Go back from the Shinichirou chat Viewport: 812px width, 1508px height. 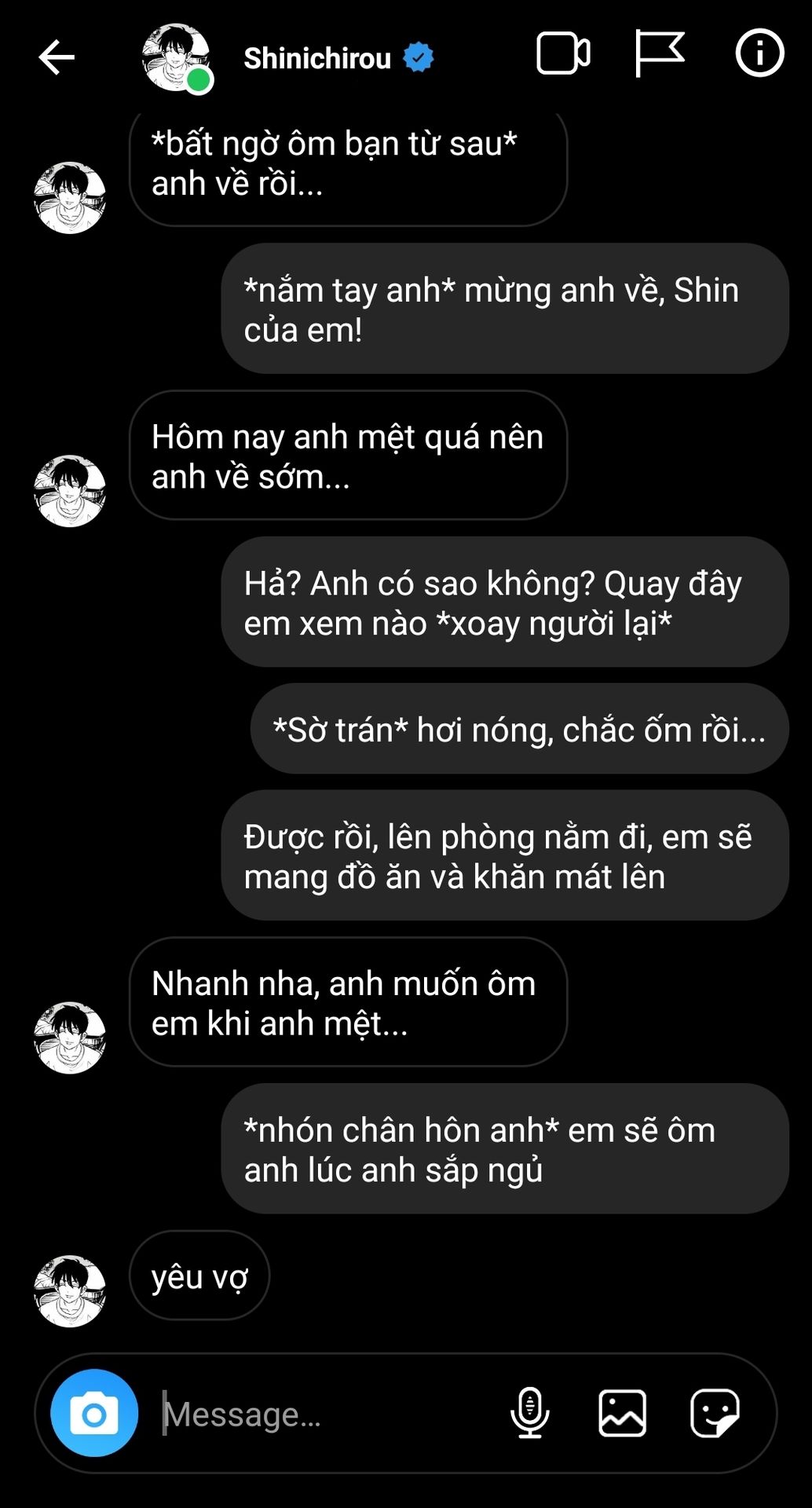[x=57, y=57]
